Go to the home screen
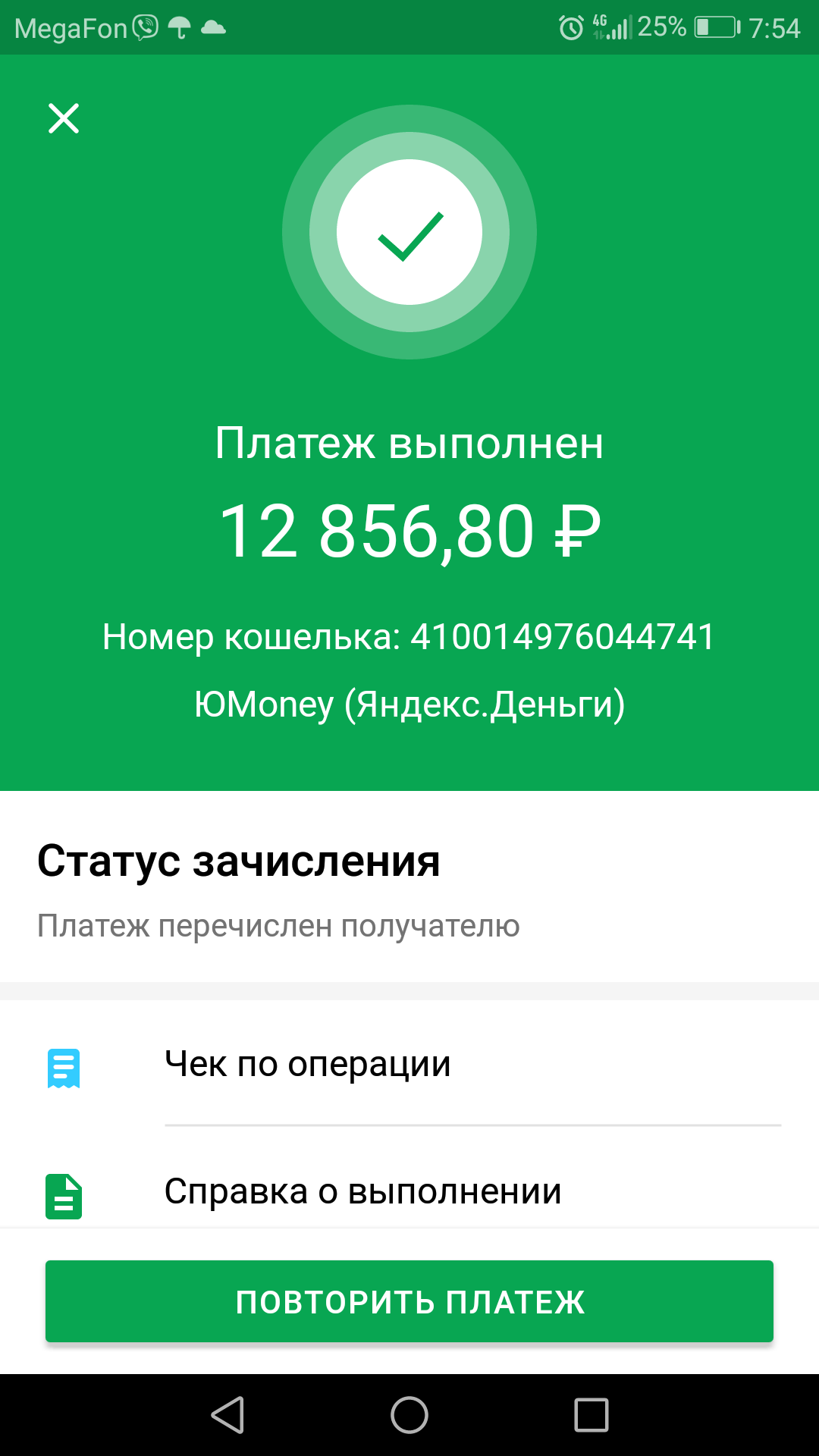Image resolution: width=819 pixels, height=1456 pixels. point(409,1415)
